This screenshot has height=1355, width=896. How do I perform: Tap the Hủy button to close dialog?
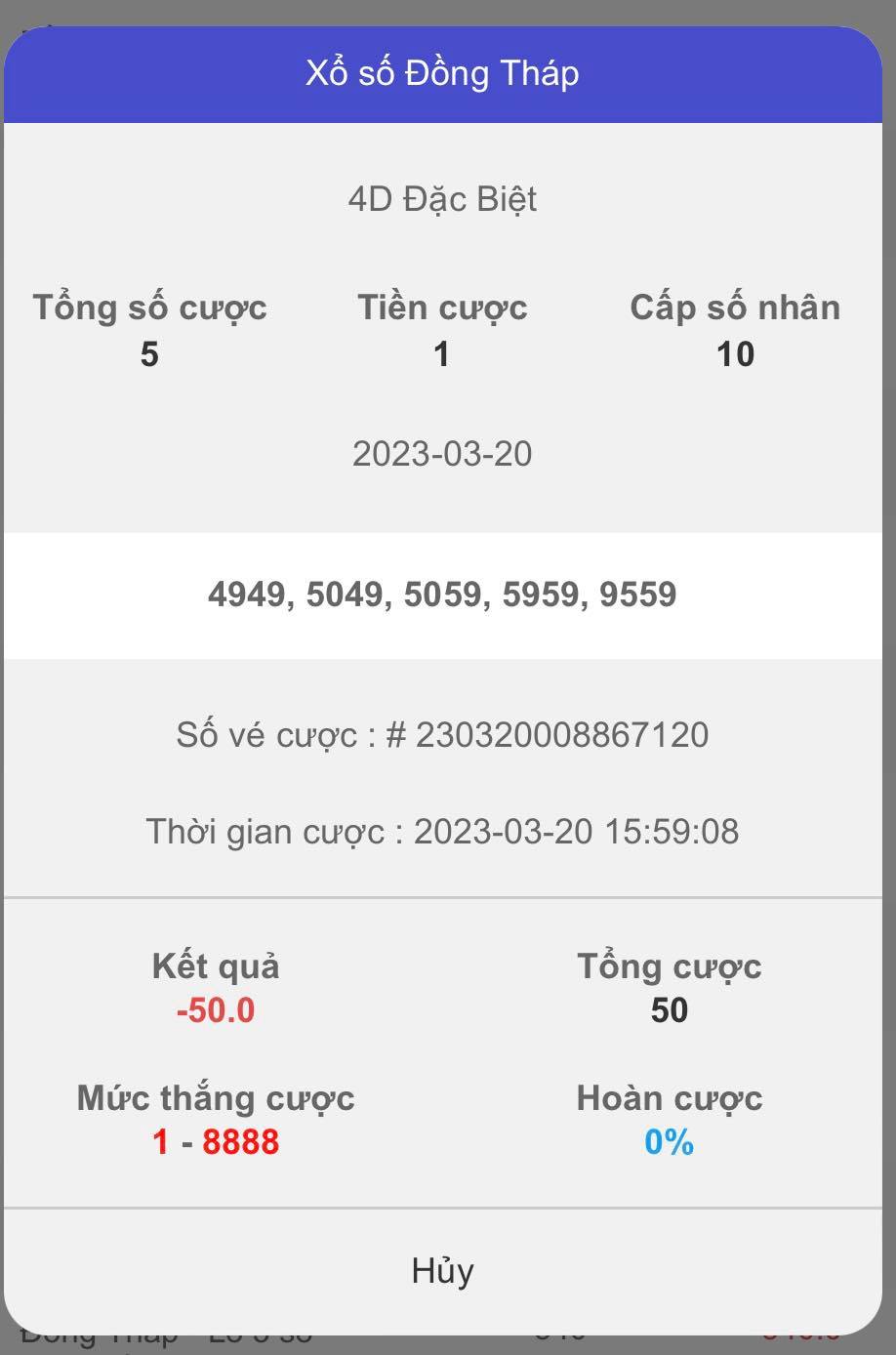442,1270
